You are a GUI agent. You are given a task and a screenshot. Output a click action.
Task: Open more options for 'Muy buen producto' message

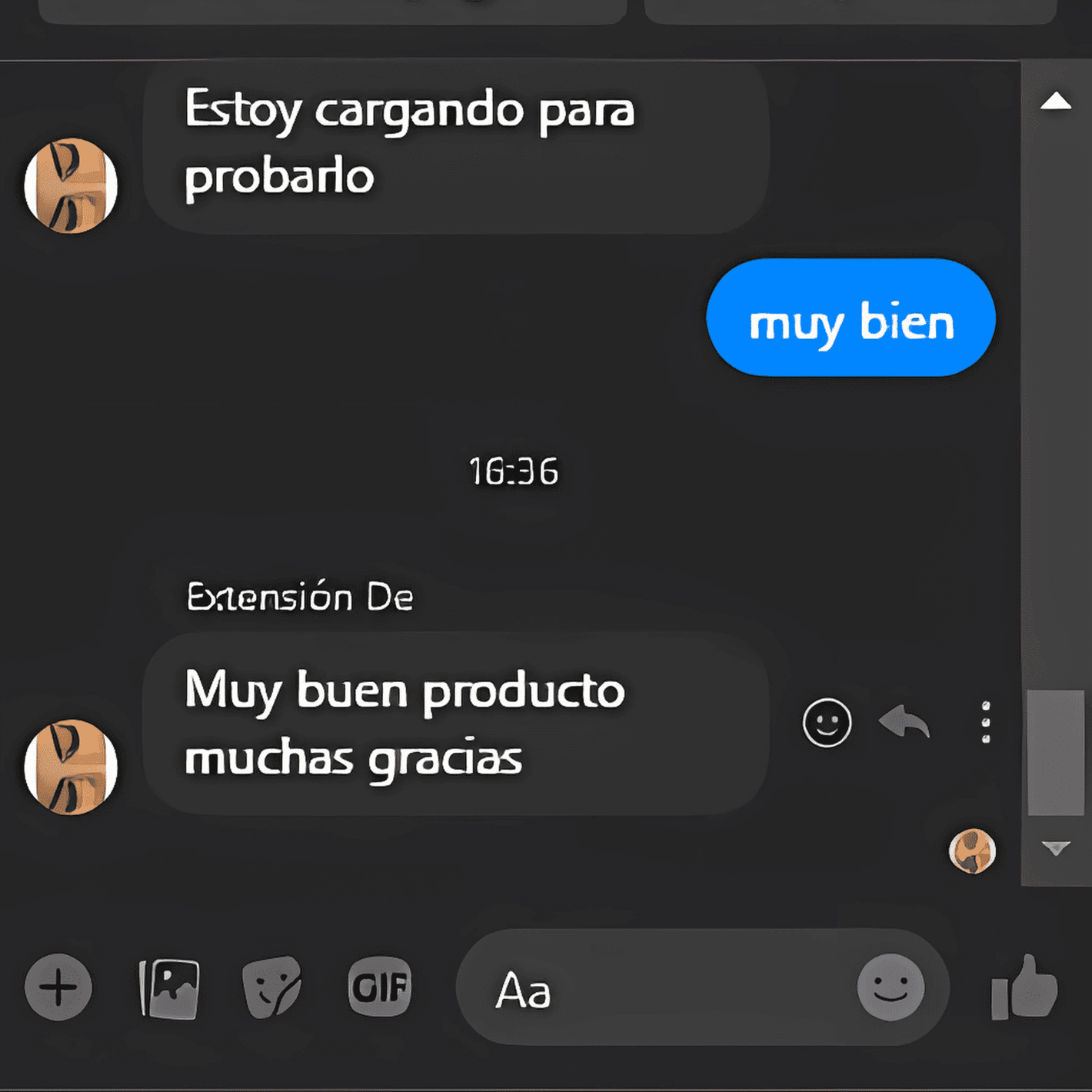coord(985,723)
